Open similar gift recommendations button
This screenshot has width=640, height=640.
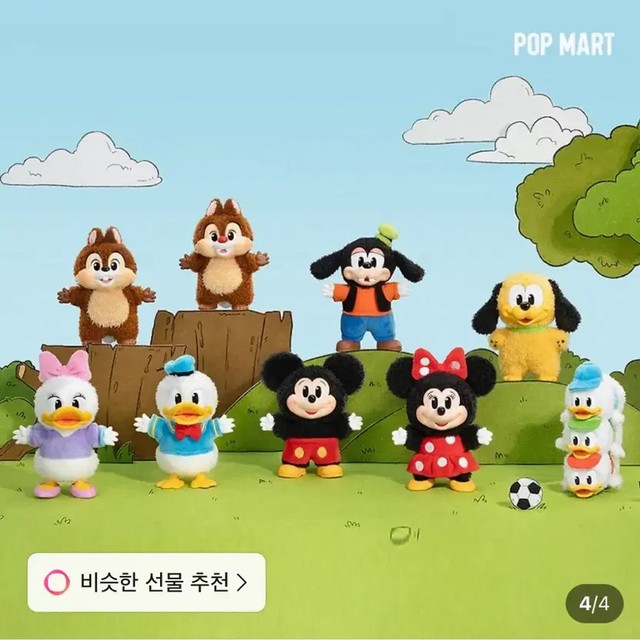[x=146, y=581]
